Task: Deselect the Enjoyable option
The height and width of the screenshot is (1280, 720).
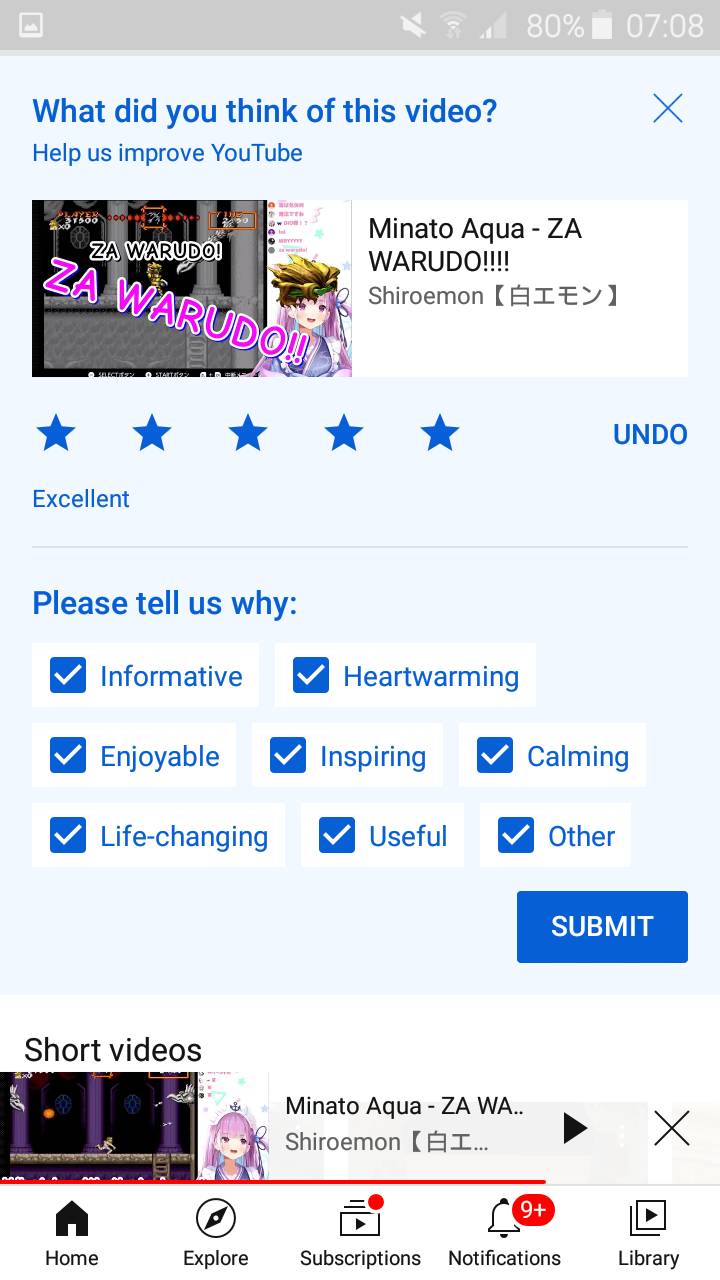Action: pyautogui.click(x=68, y=756)
